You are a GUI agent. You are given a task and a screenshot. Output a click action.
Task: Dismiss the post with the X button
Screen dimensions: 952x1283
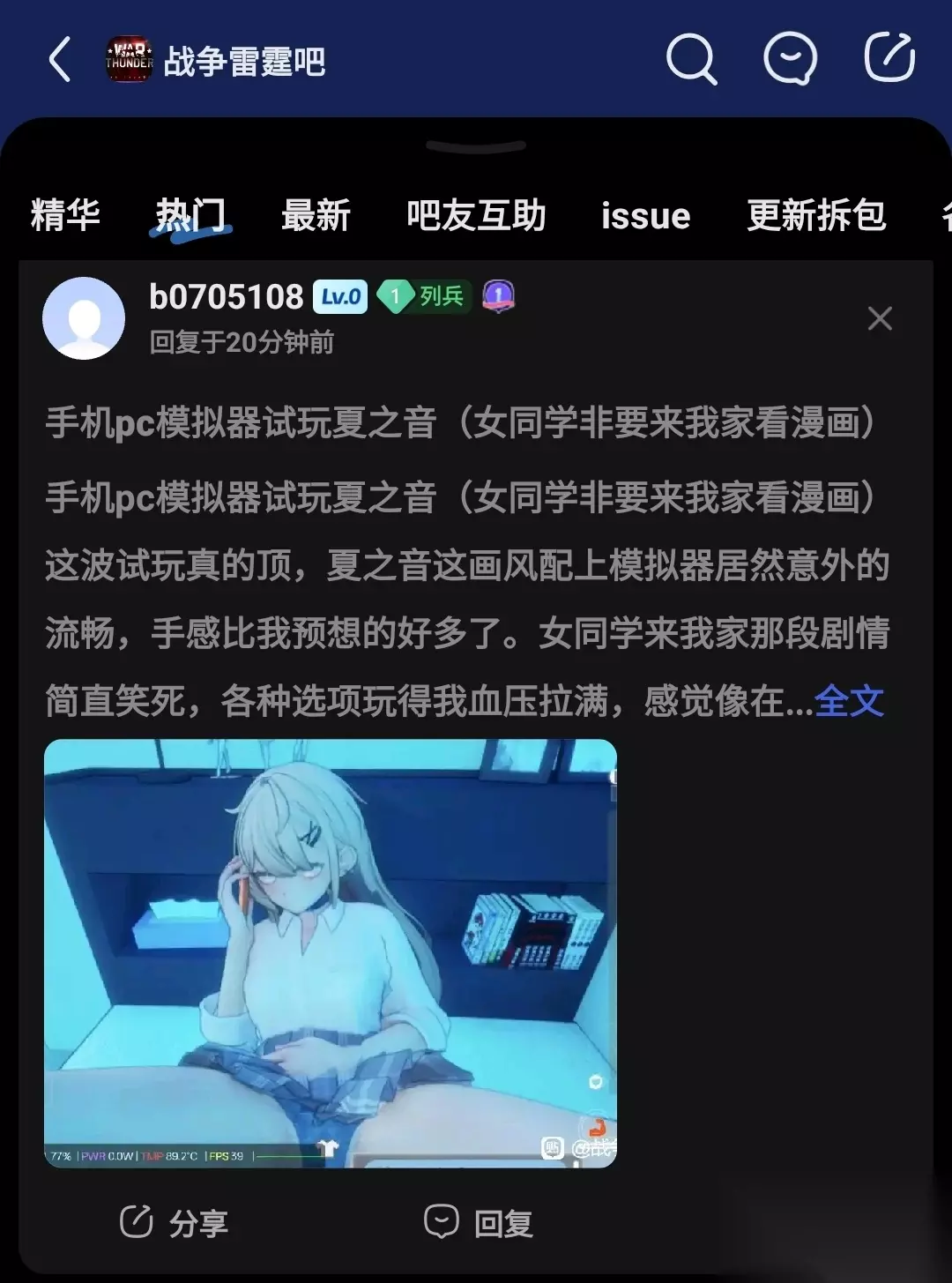(x=880, y=318)
